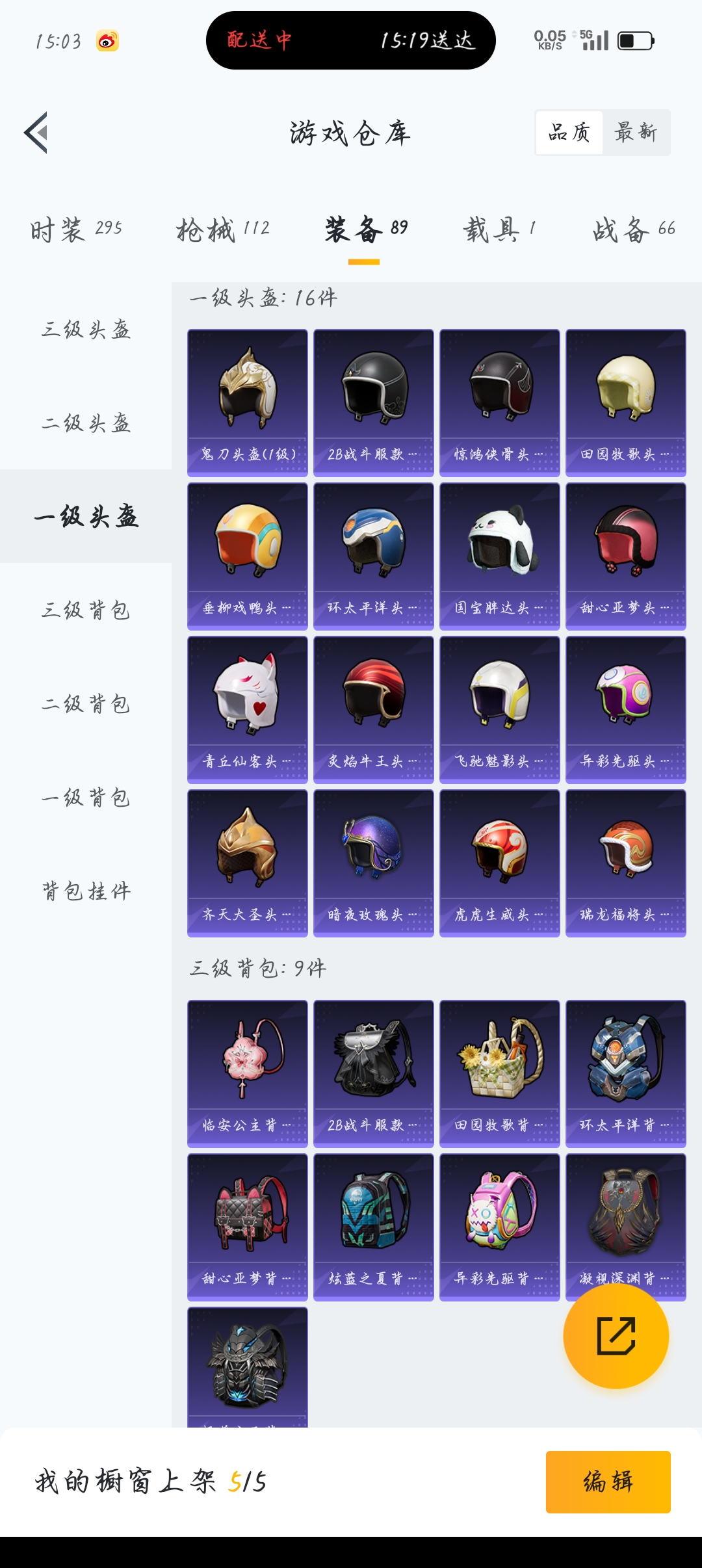Sort warehouse by 品质

tap(569, 133)
